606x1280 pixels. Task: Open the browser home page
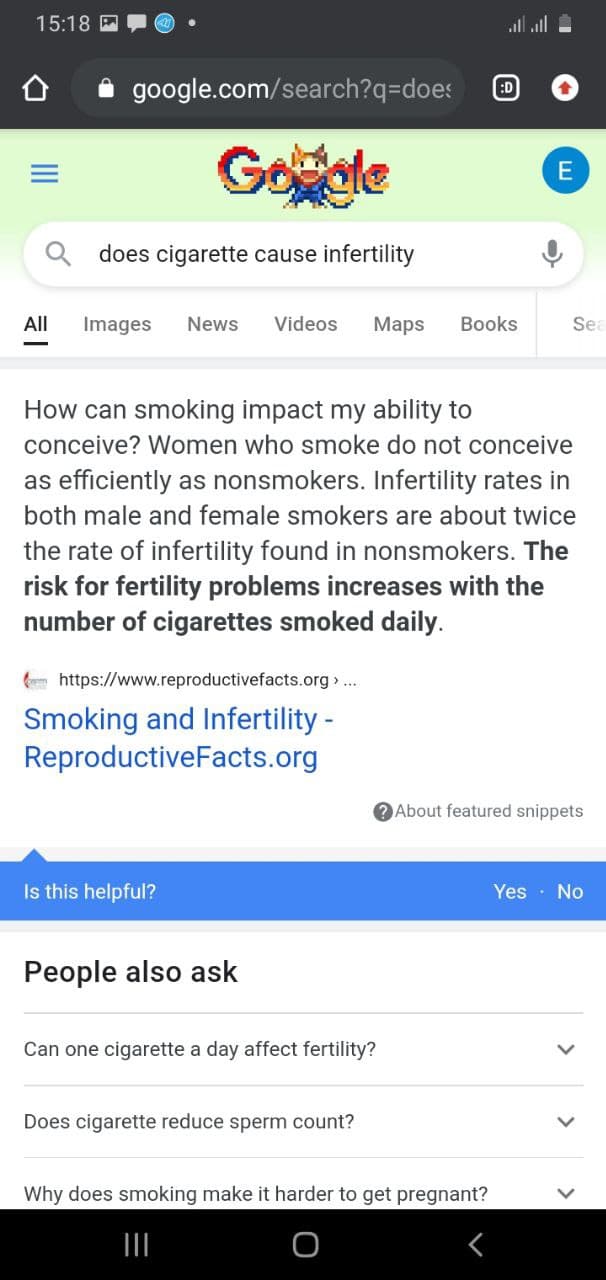pyautogui.click(x=35, y=90)
